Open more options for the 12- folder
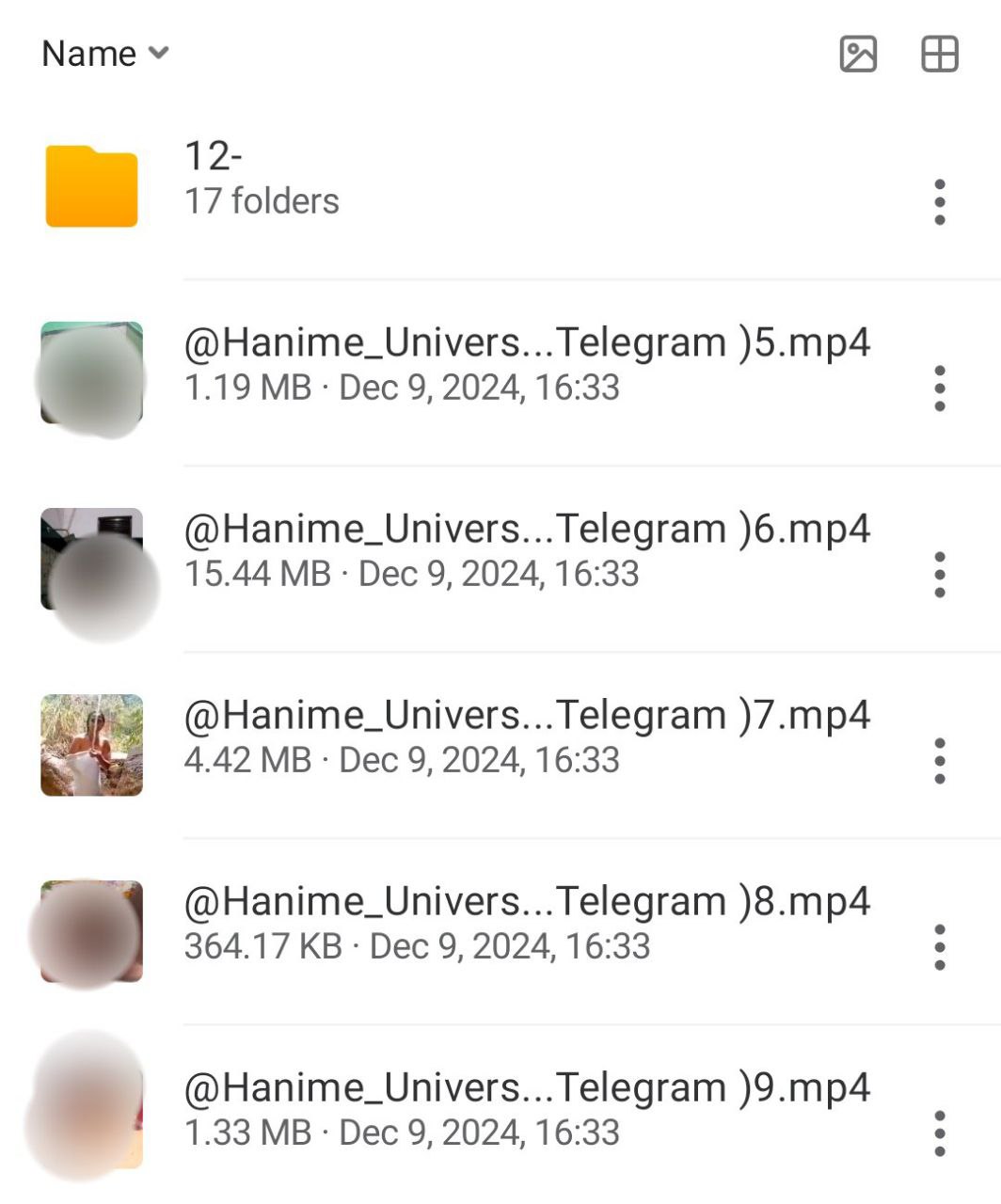 (939, 201)
